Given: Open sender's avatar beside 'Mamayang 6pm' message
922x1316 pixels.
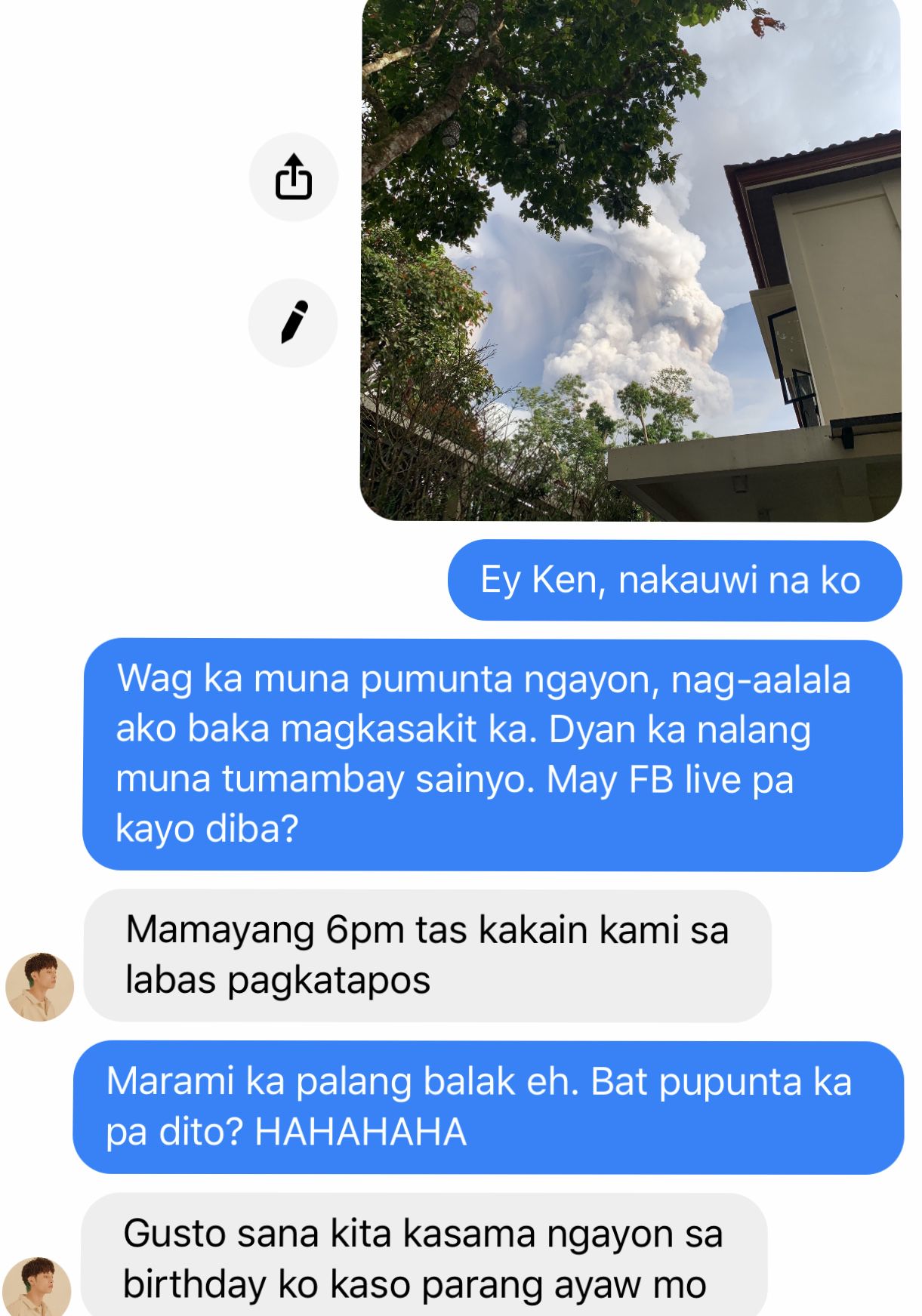Looking at the screenshot, I should (40, 987).
